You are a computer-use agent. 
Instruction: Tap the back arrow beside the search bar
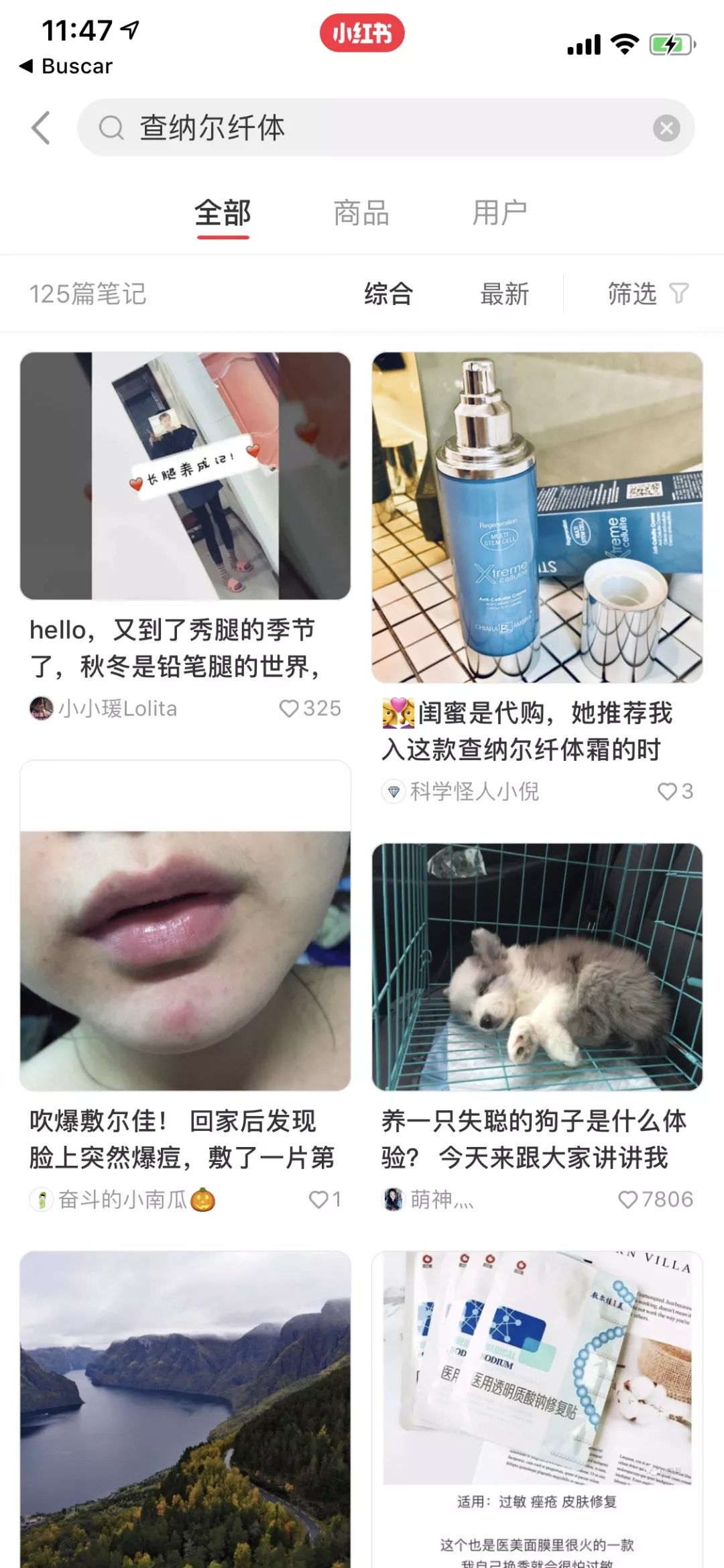(x=42, y=127)
